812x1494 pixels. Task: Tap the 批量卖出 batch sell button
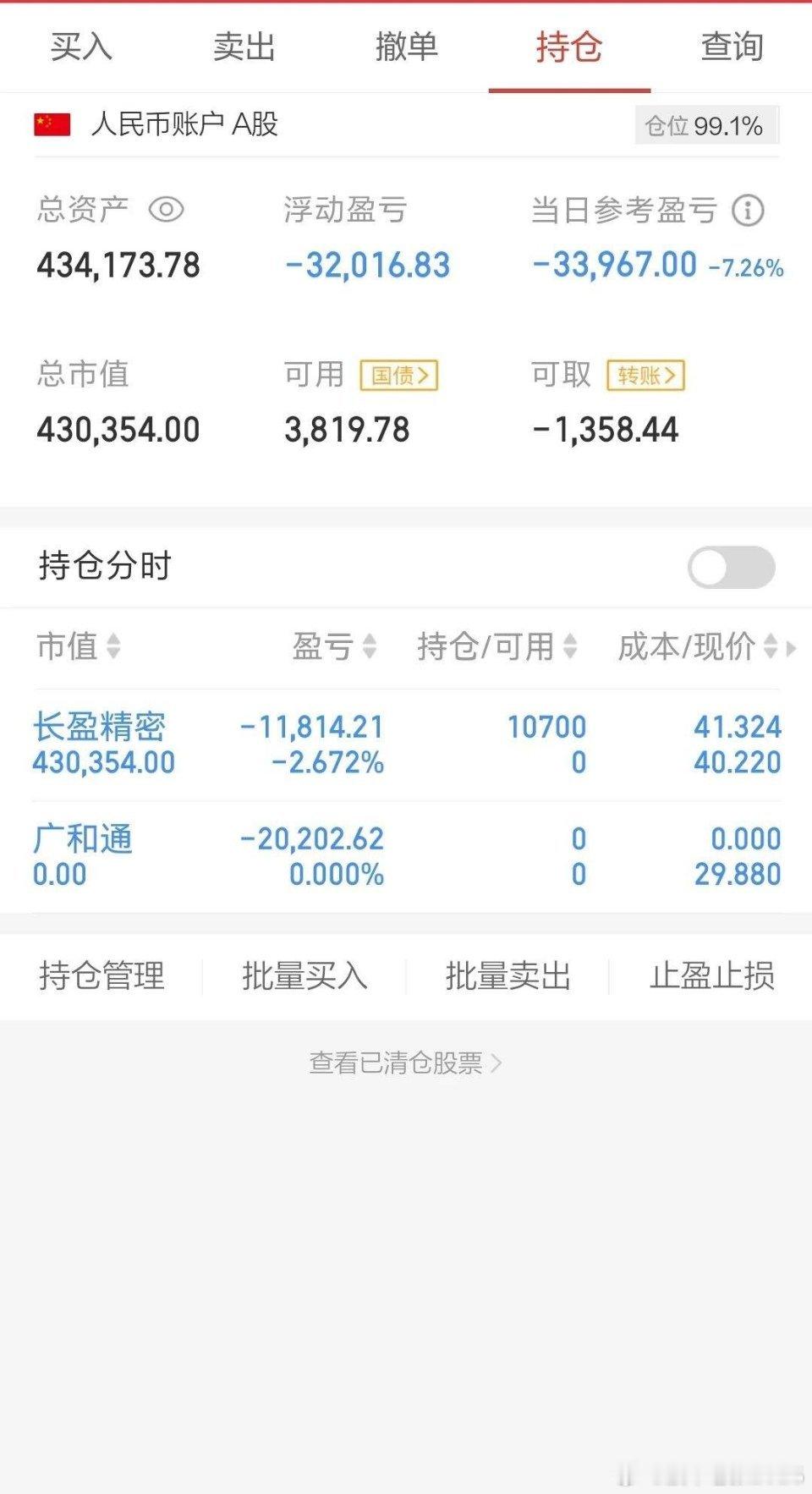click(x=507, y=975)
